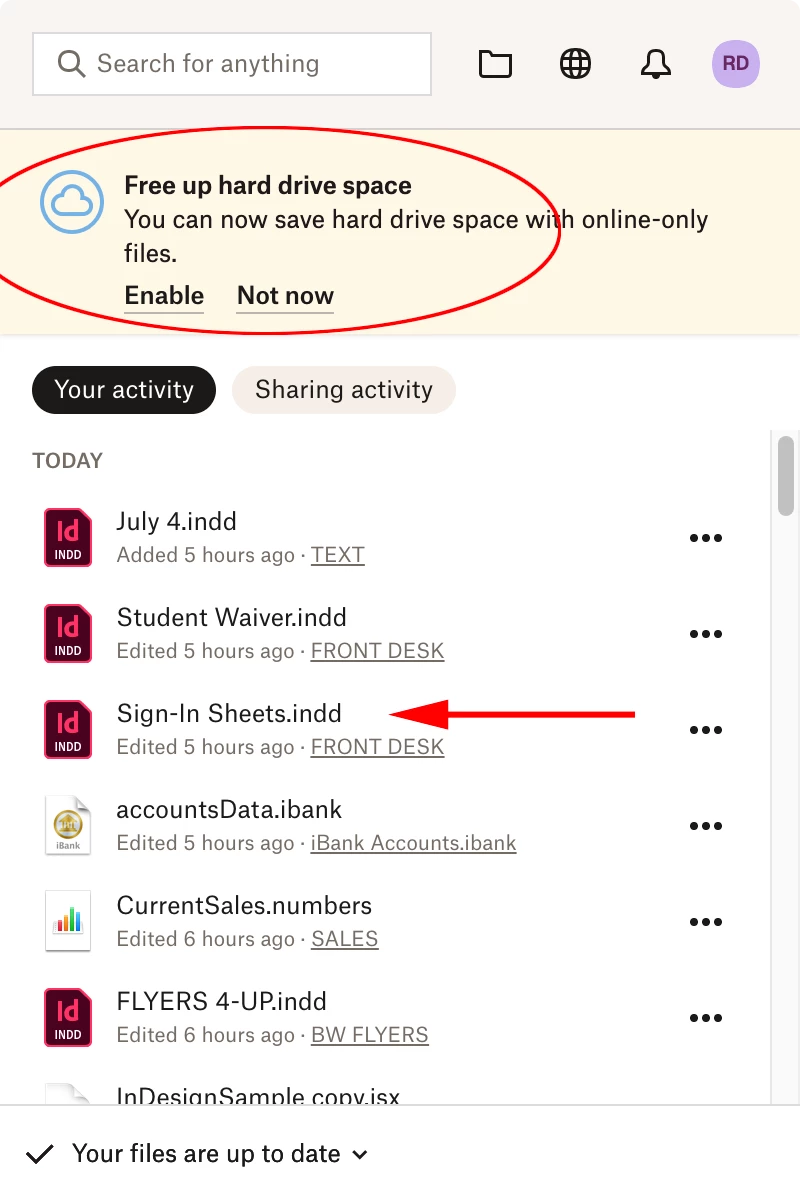The image size is (800, 1200).
Task: Tap the Search for anything field
Action: [x=232, y=64]
